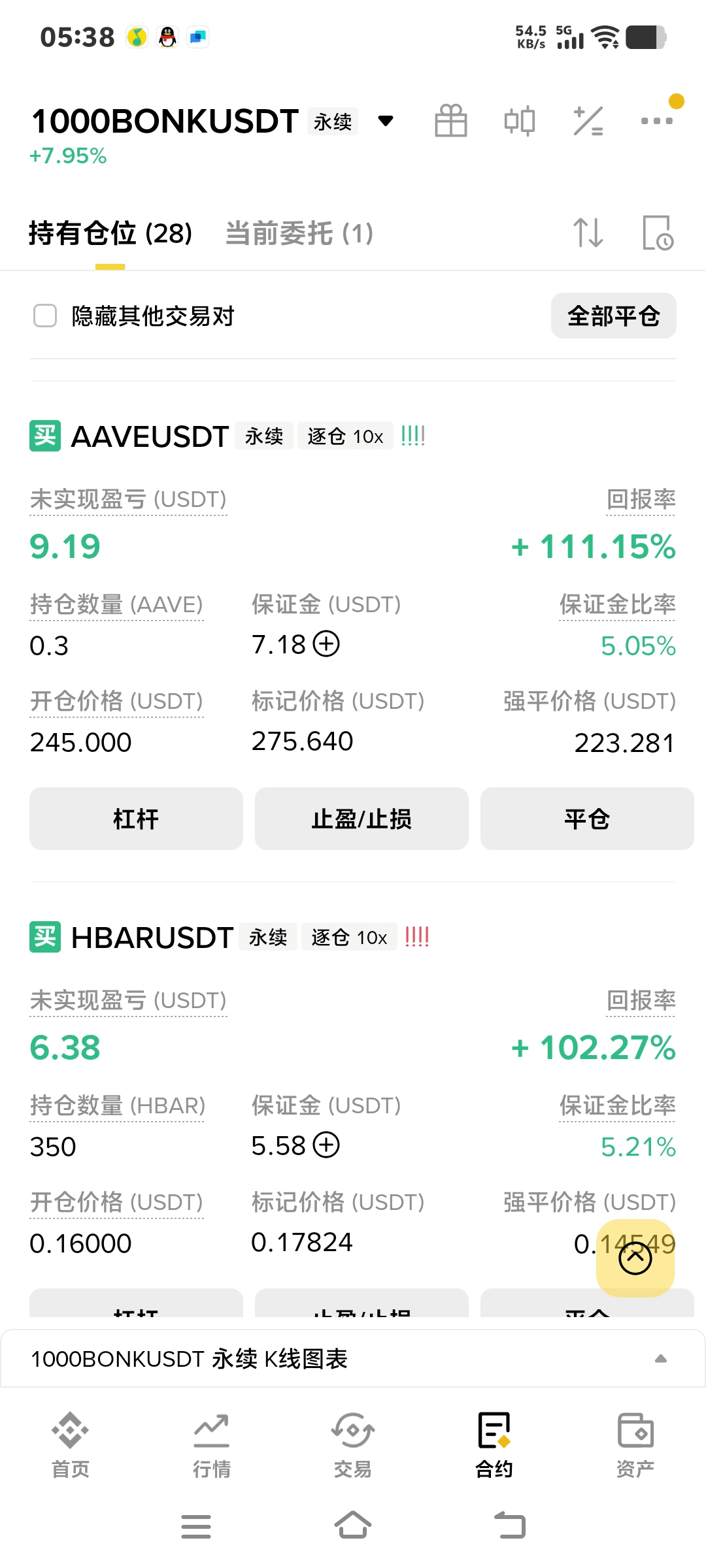Open the calculator icon

coord(588,121)
